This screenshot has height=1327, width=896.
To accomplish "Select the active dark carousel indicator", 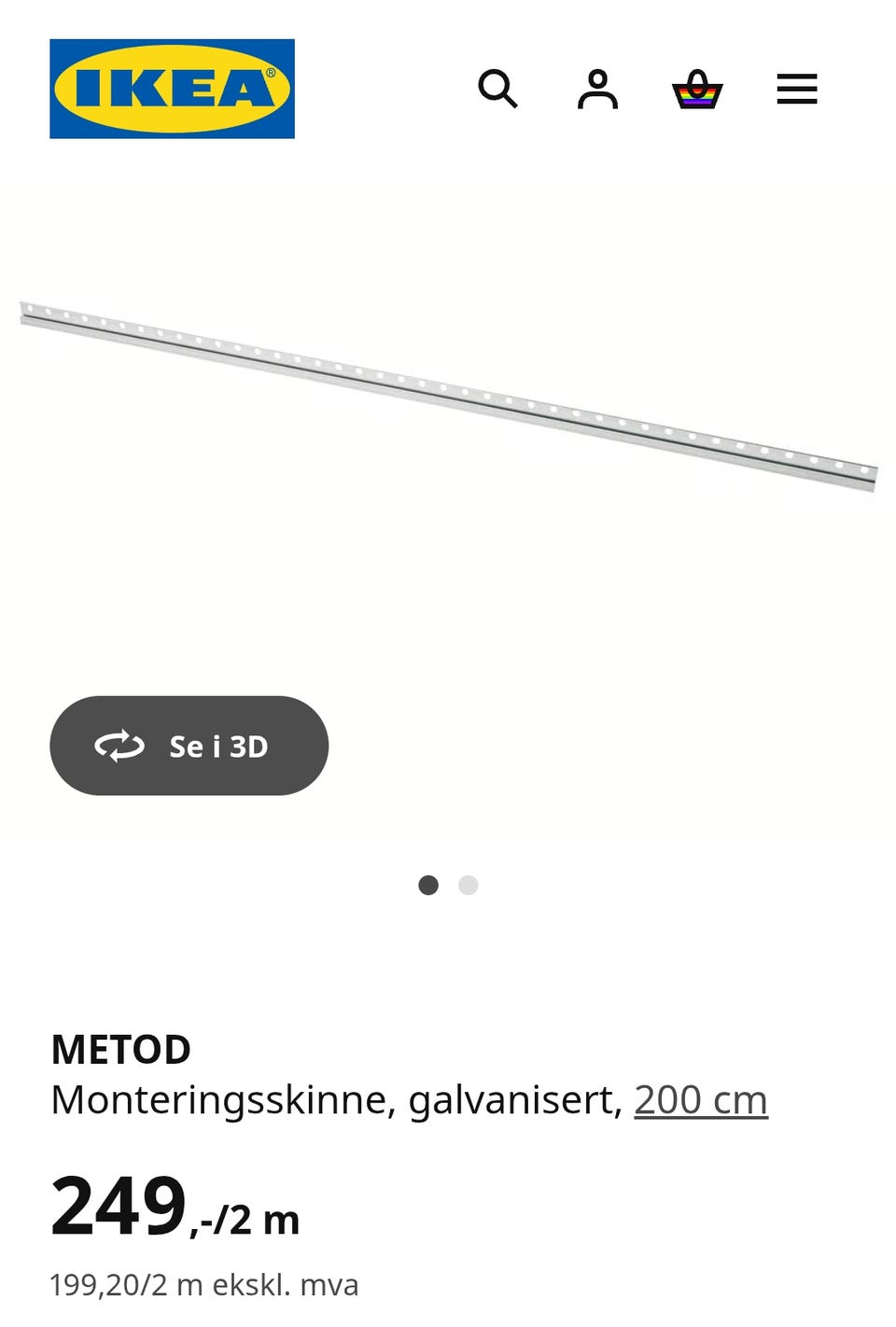I will point(430,885).
